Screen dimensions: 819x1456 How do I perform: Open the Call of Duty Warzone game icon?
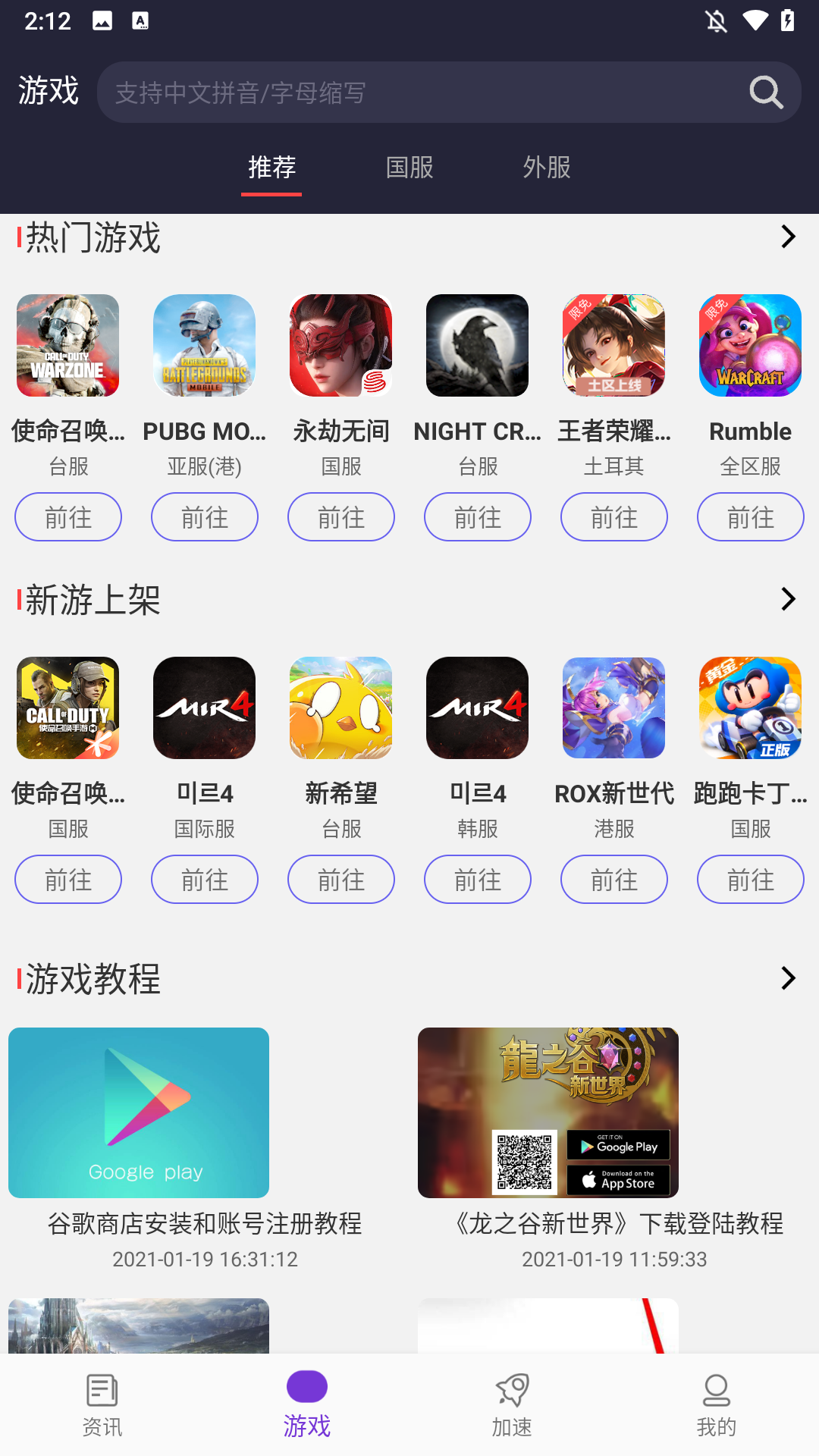(67, 345)
